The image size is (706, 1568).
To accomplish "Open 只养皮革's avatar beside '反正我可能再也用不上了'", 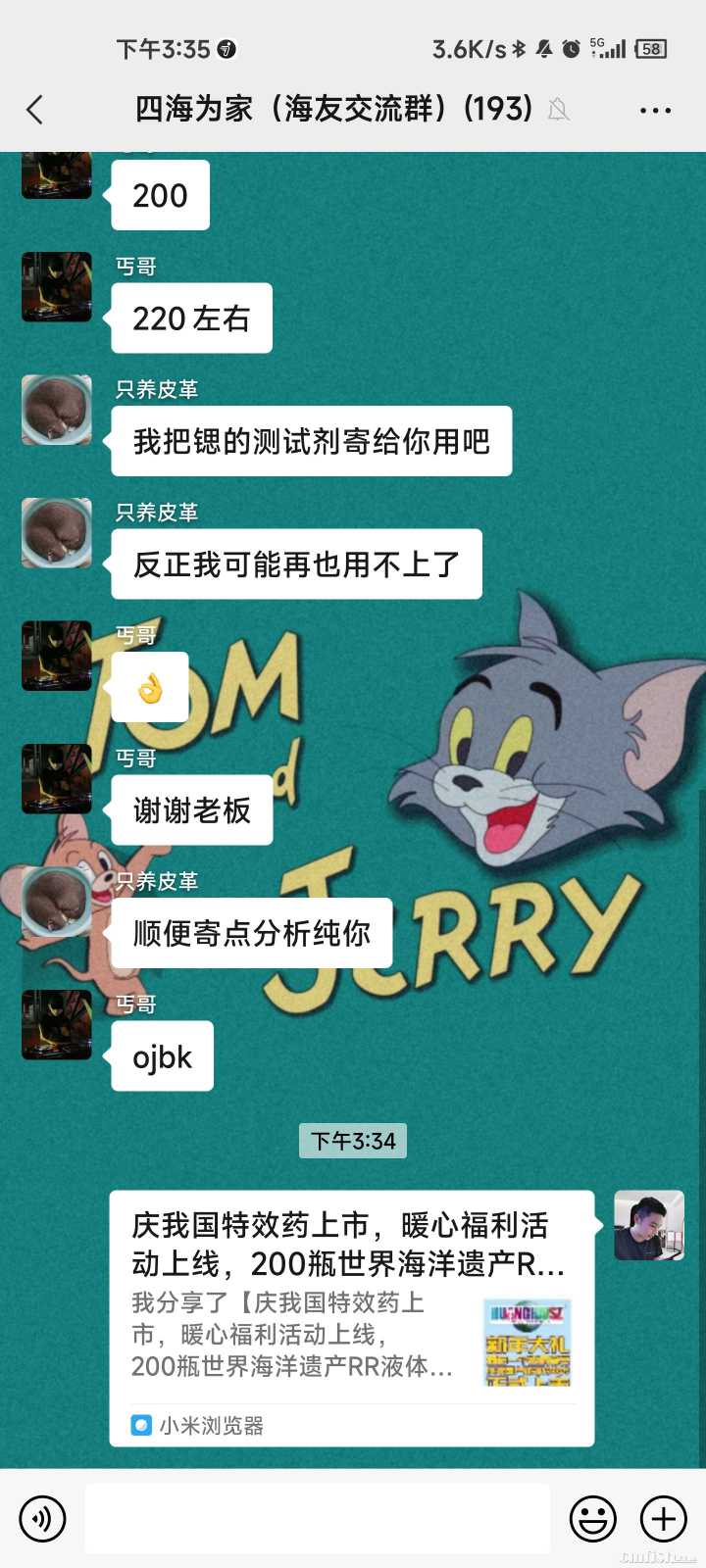I will coord(57,533).
